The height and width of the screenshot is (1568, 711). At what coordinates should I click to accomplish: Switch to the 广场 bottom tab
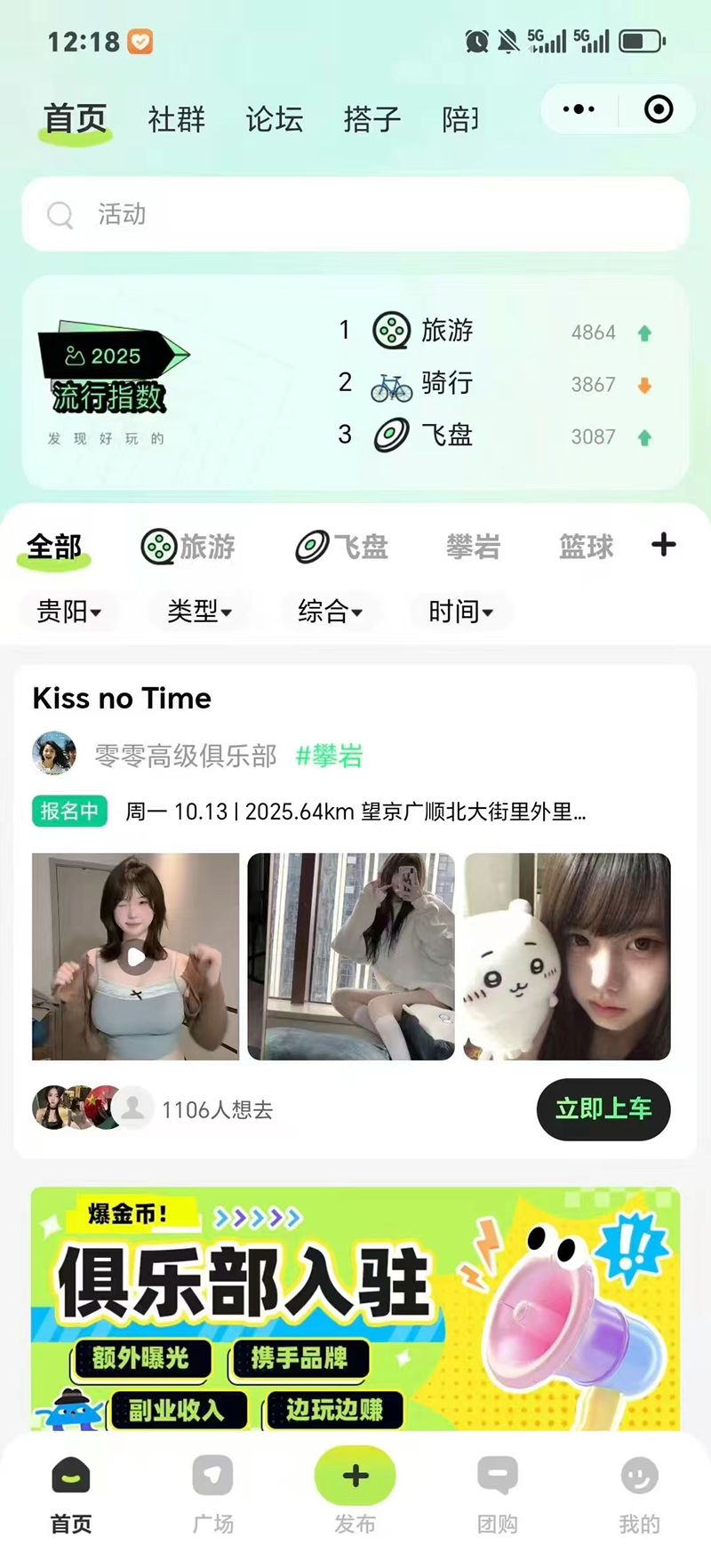[x=213, y=1493]
